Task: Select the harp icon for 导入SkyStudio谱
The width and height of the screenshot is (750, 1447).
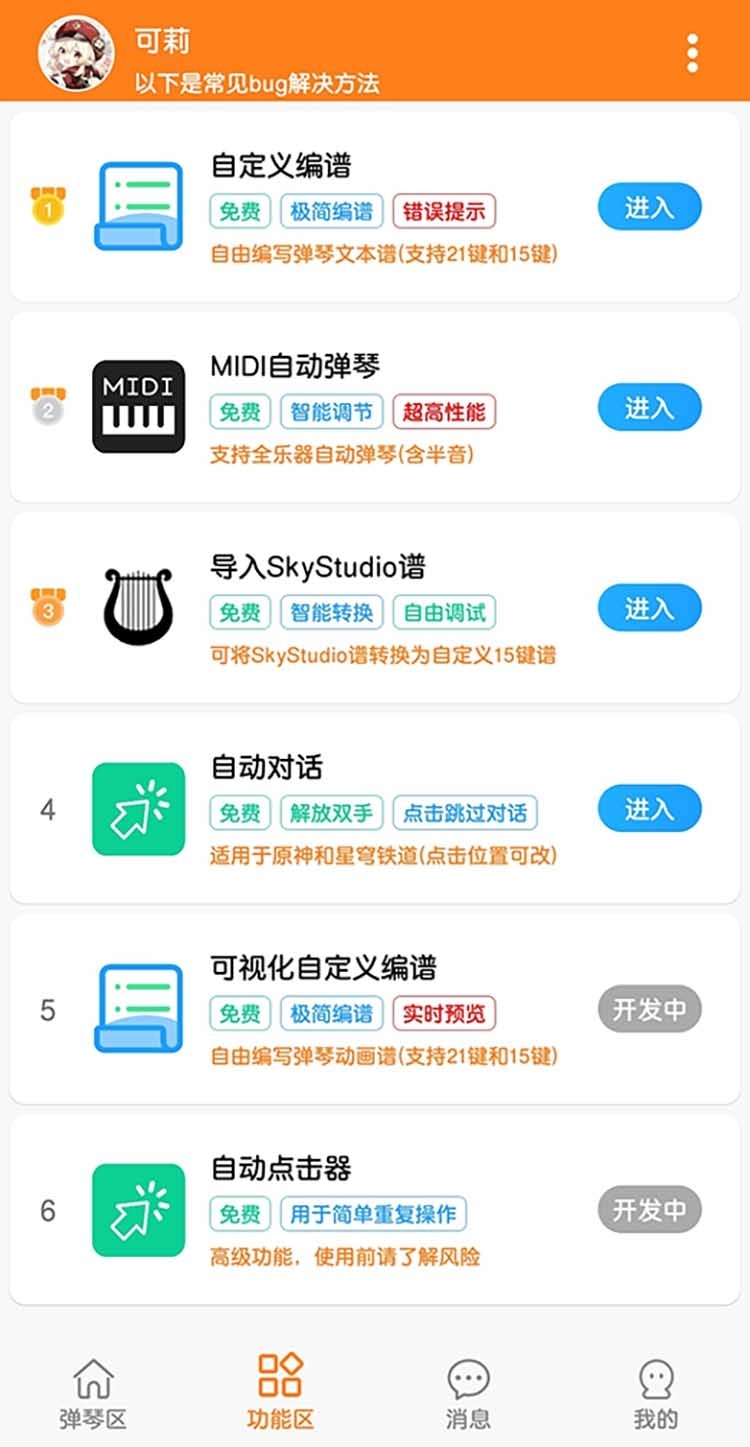Action: [x=137, y=607]
